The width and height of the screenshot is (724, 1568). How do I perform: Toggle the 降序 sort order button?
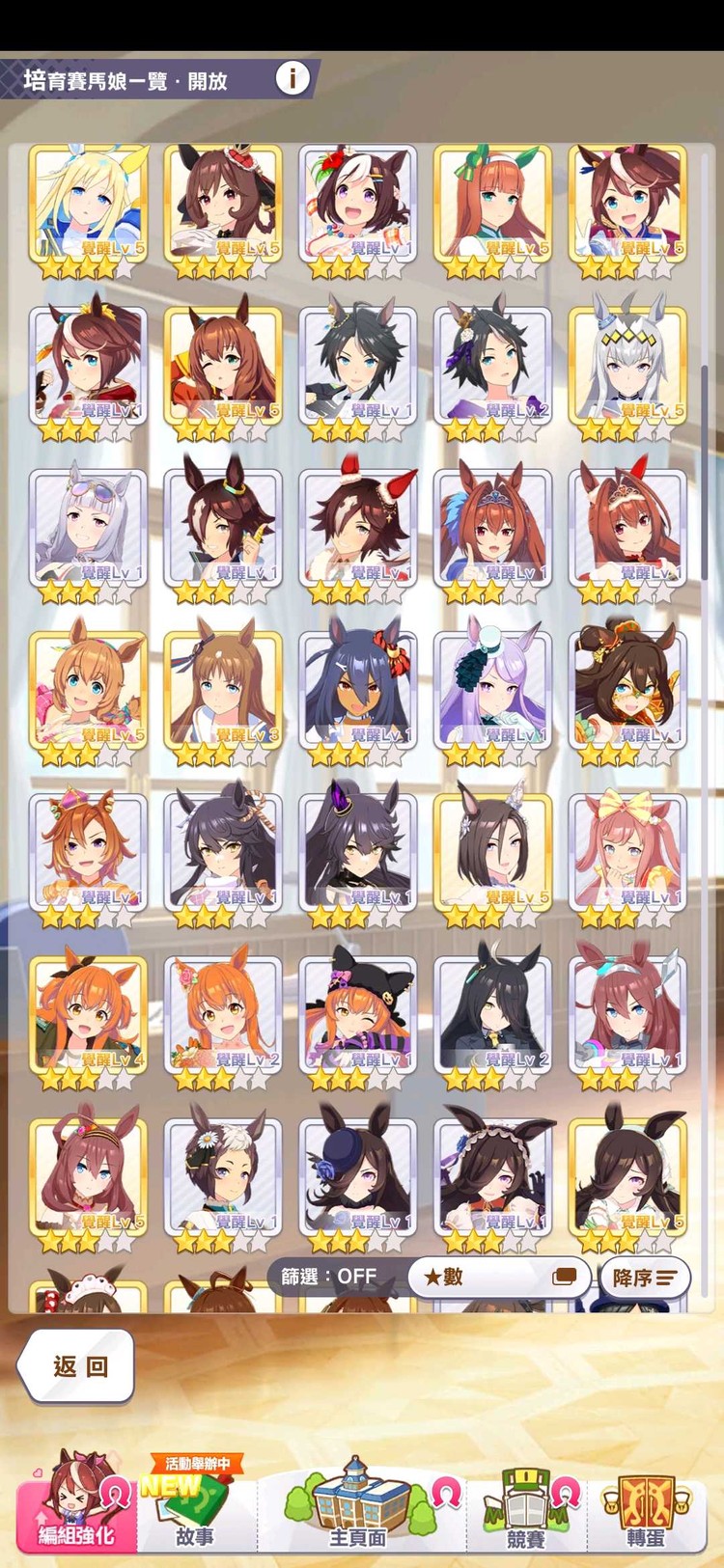(x=644, y=1278)
